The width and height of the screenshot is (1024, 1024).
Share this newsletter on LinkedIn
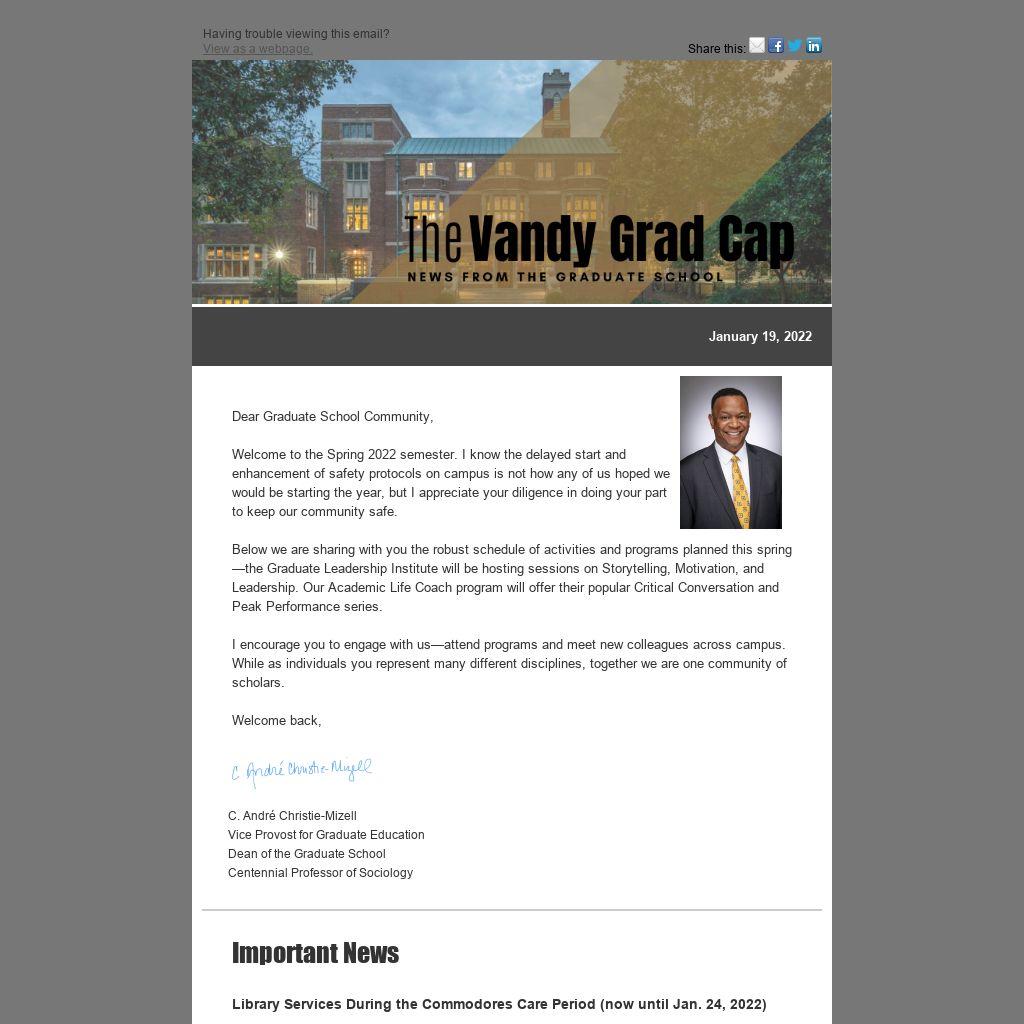814,45
